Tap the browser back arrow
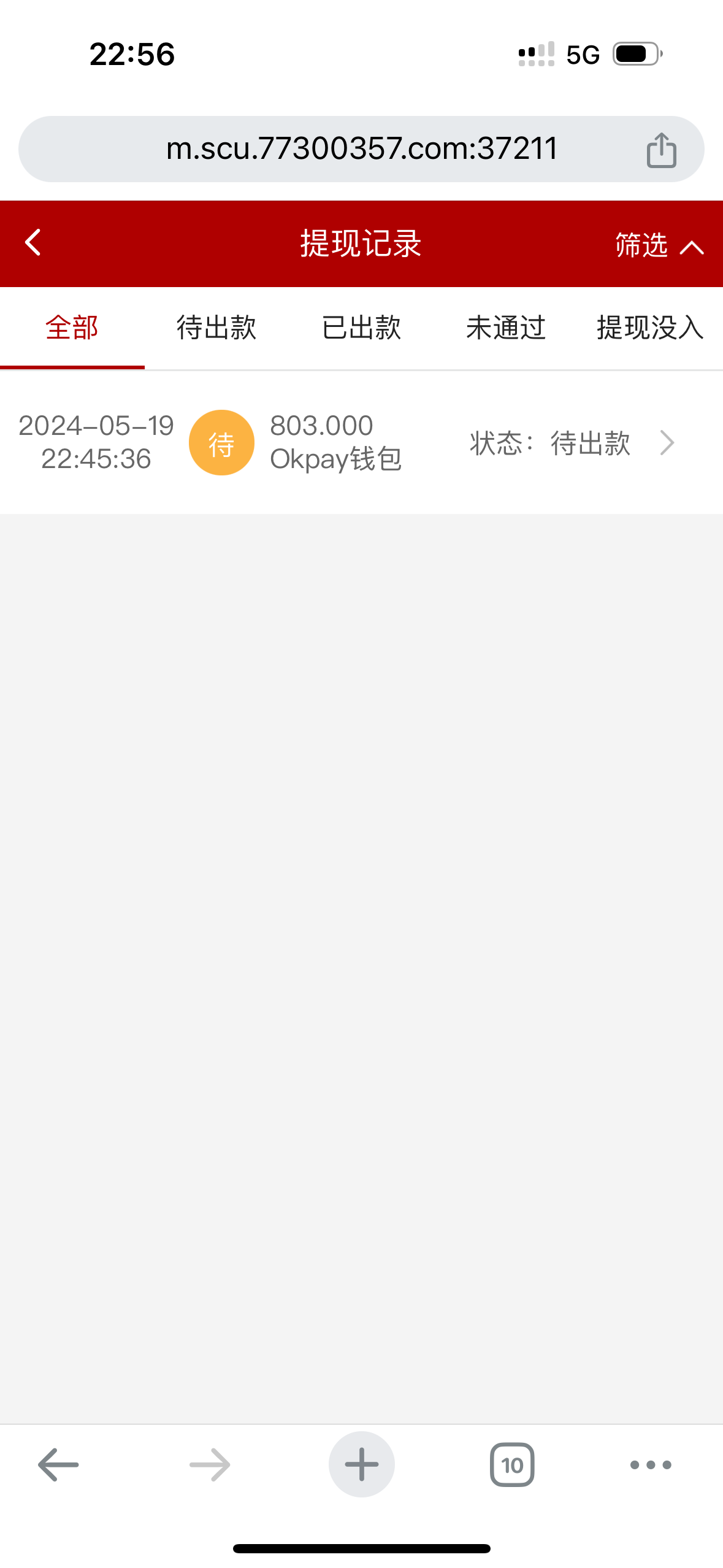 click(x=56, y=1463)
